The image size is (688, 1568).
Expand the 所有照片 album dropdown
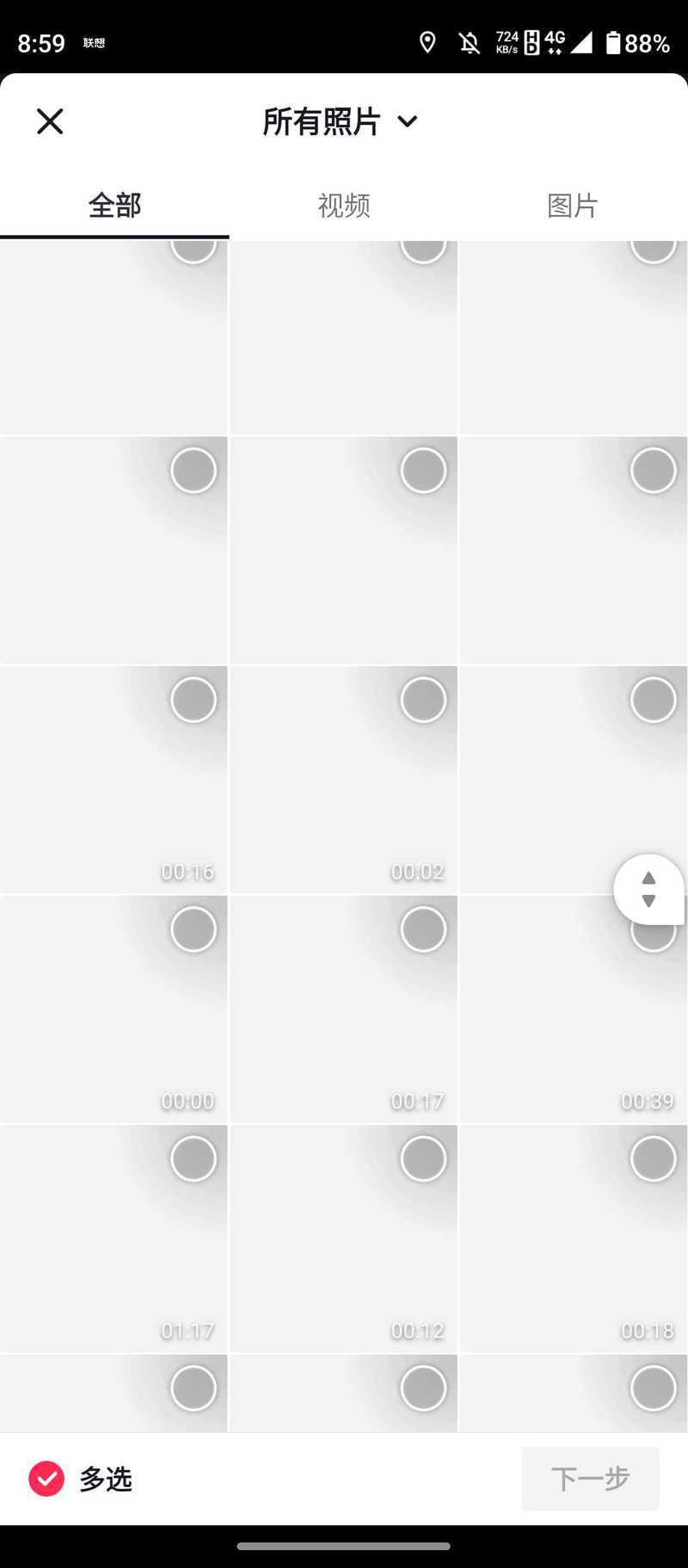tap(341, 121)
